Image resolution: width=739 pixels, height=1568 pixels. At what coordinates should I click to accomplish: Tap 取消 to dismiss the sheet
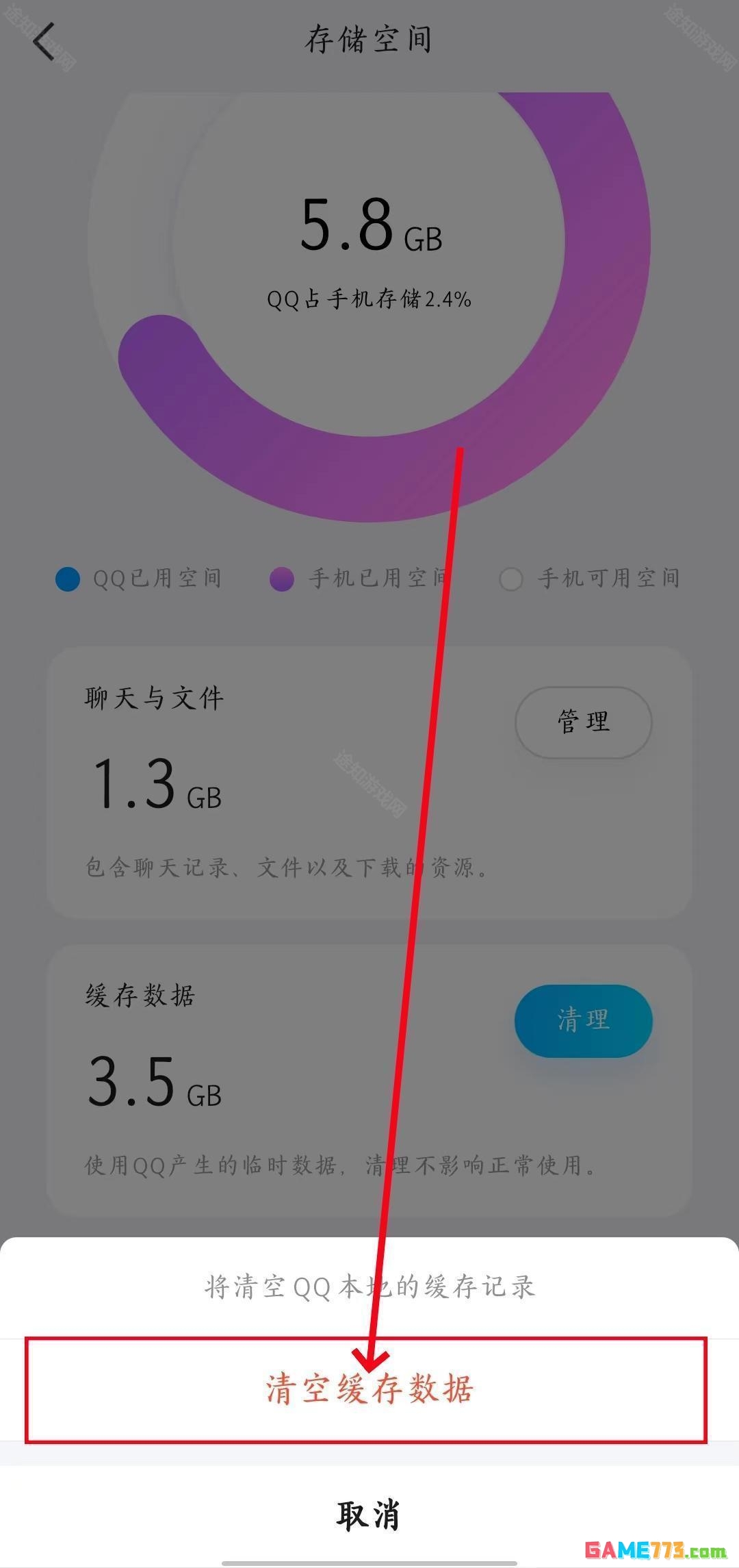pos(368,1515)
